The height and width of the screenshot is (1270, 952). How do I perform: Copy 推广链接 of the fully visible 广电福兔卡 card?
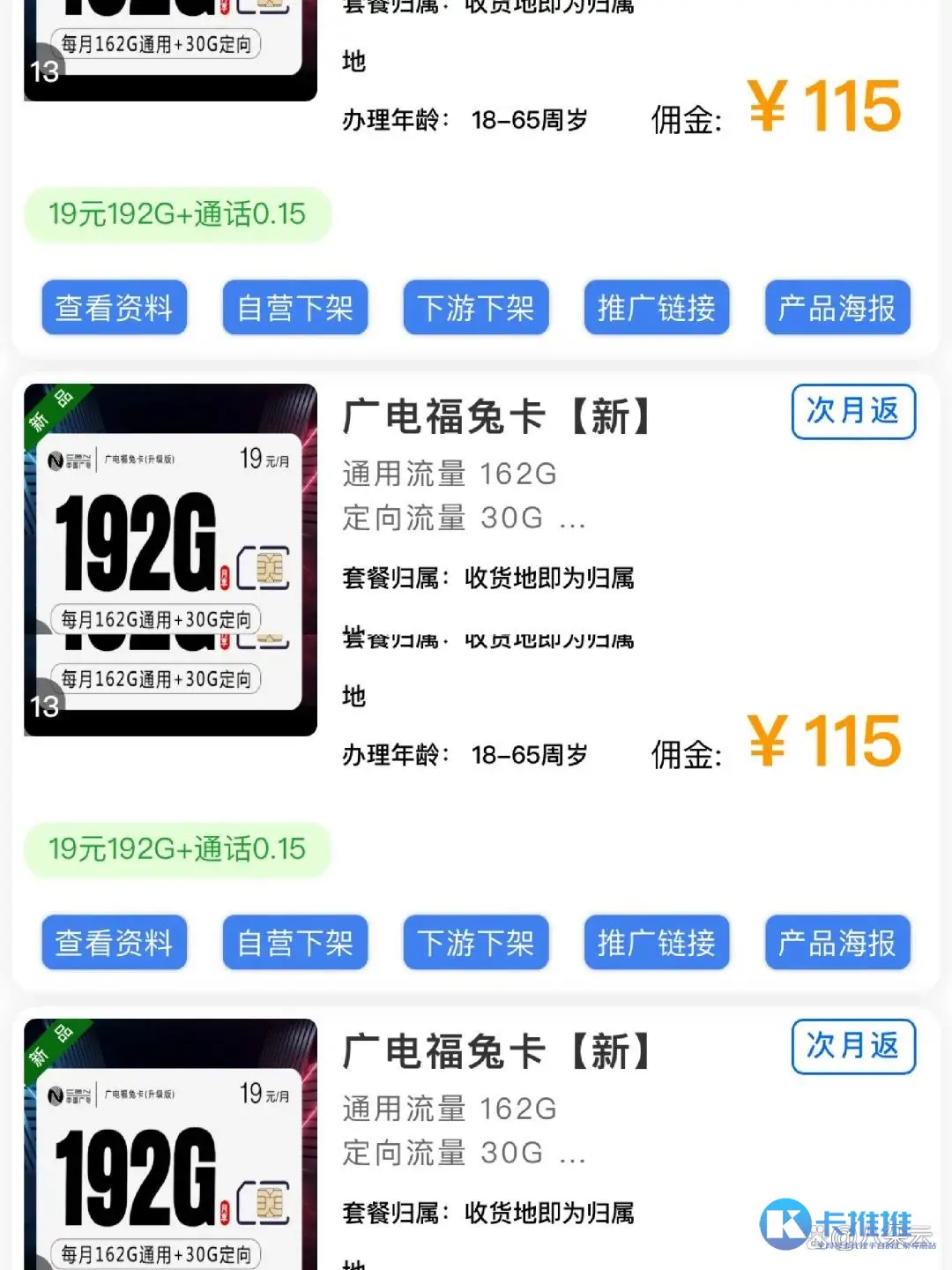[x=657, y=943]
